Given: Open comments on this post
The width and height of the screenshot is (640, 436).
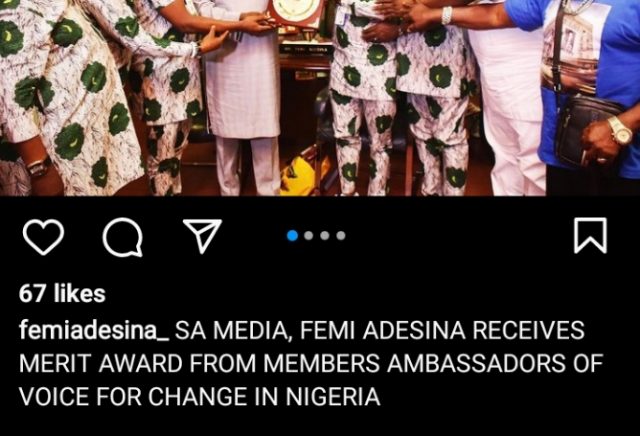Looking at the screenshot, I should click(x=123, y=237).
